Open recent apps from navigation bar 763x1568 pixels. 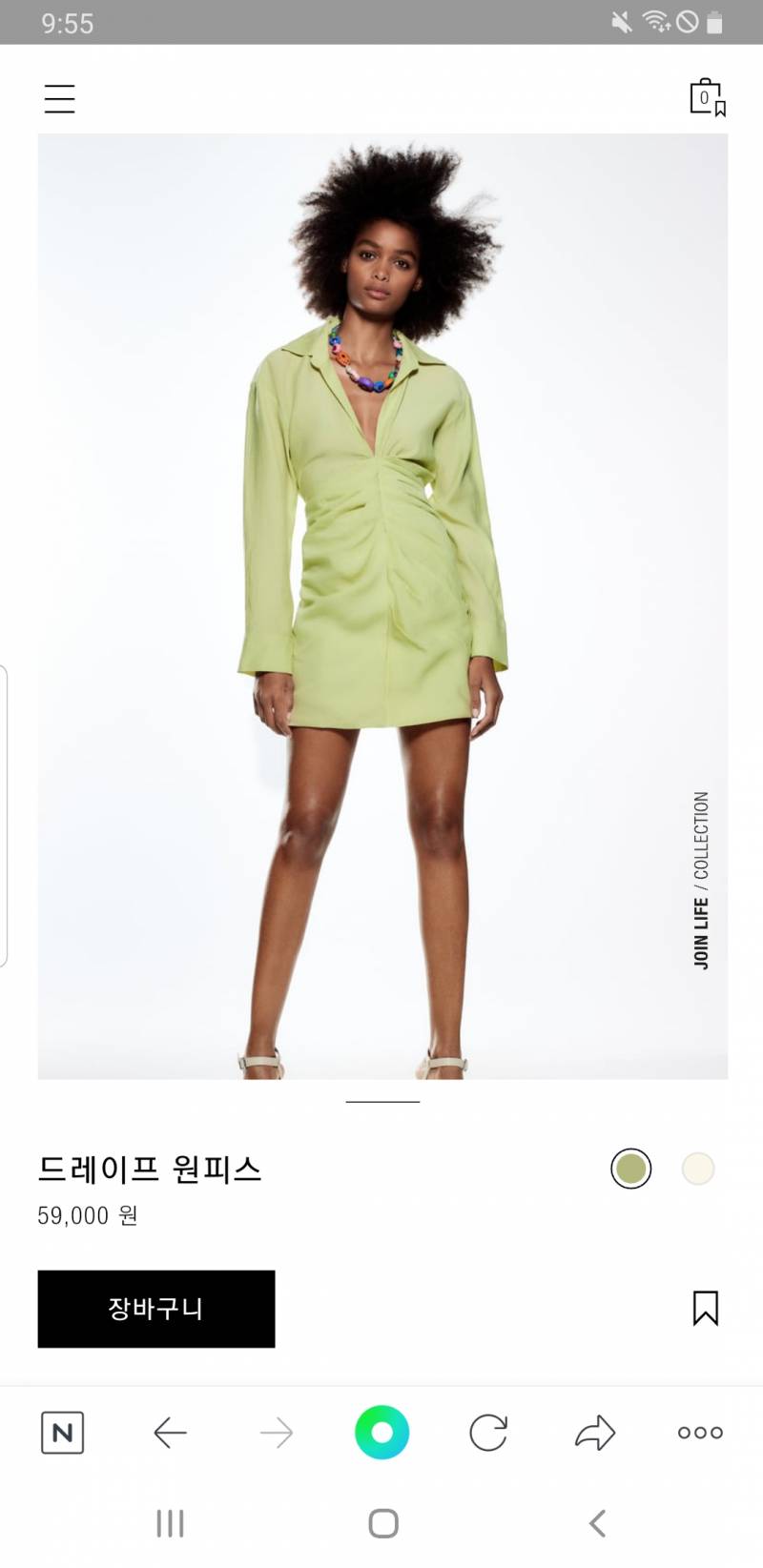(170, 1523)
